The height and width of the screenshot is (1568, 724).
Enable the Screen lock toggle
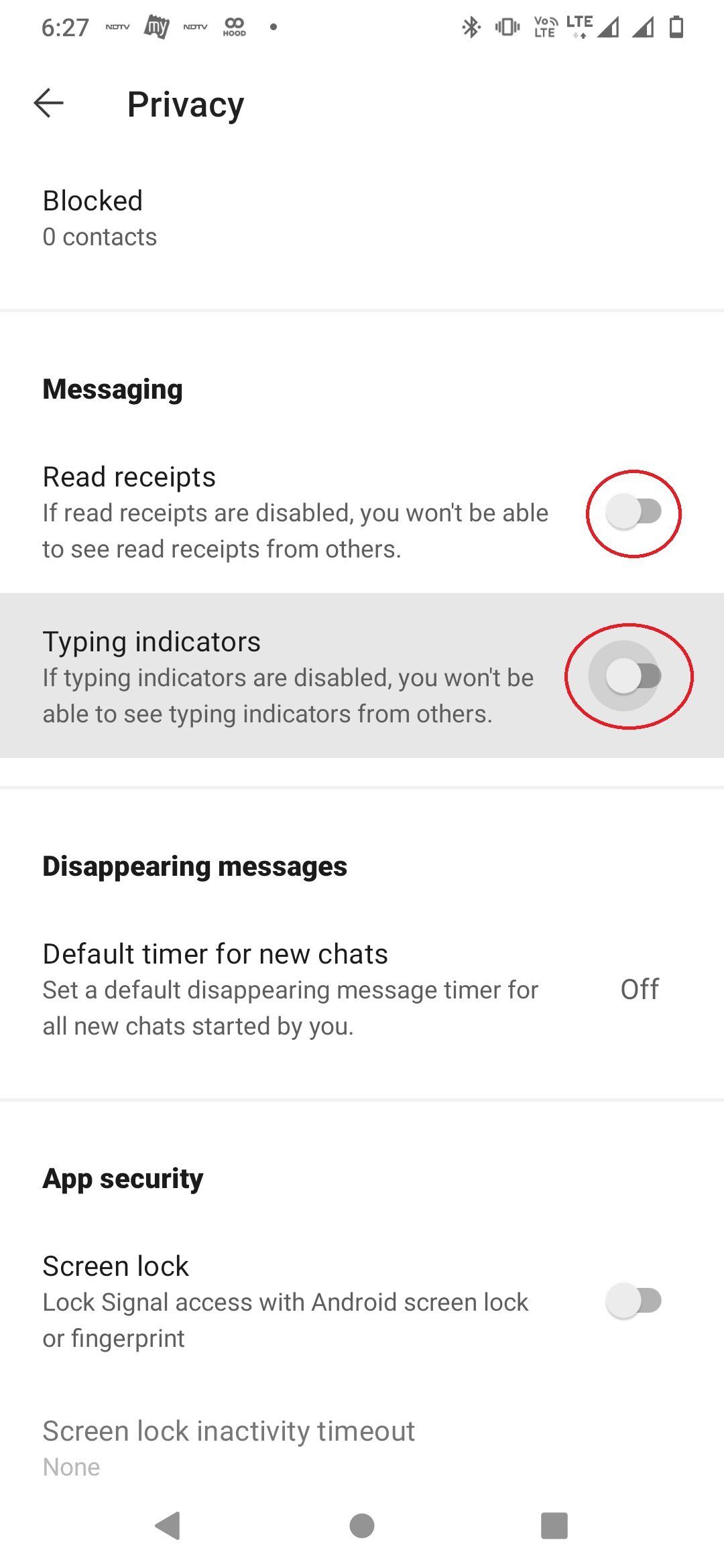[x=633, y=1301]
